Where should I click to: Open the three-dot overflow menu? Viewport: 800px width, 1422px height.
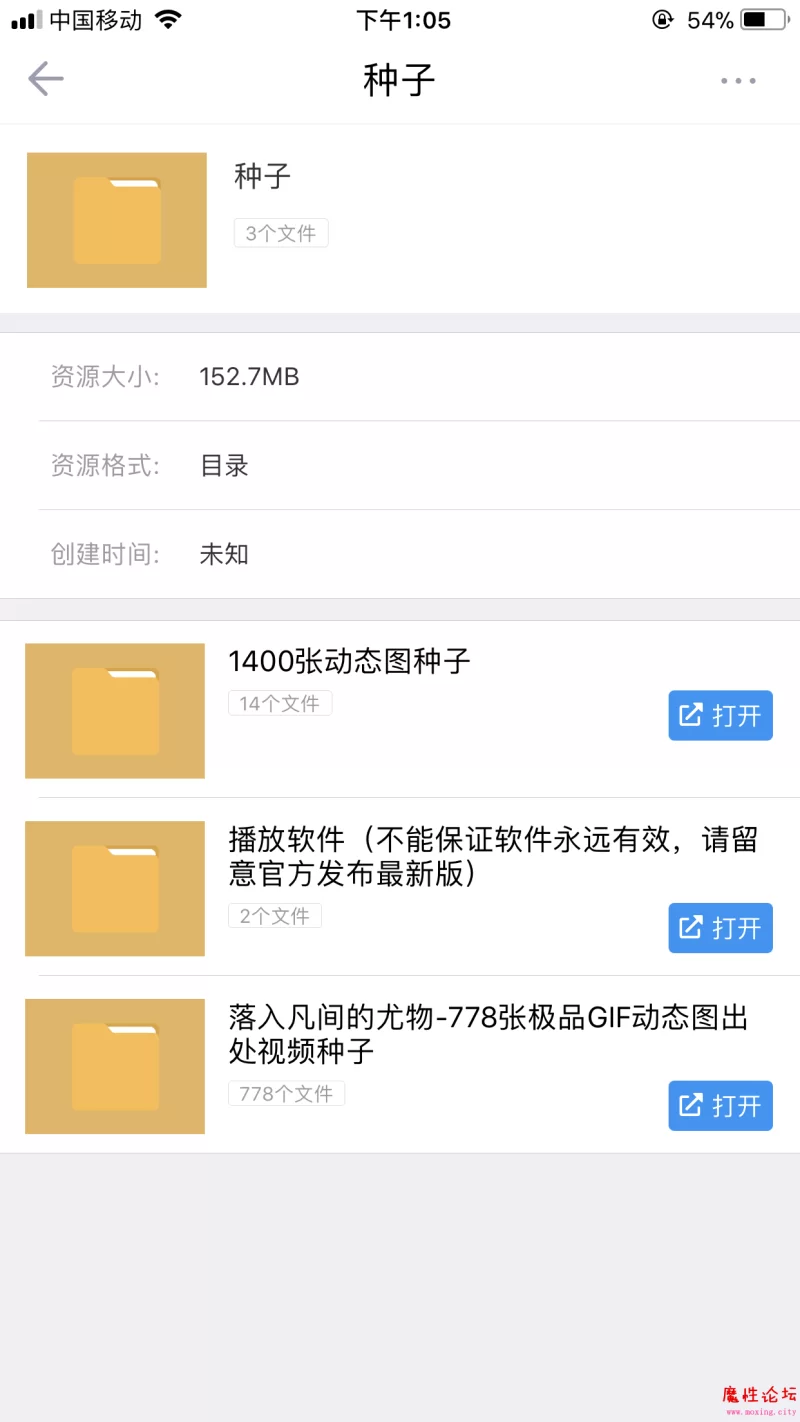738,81
